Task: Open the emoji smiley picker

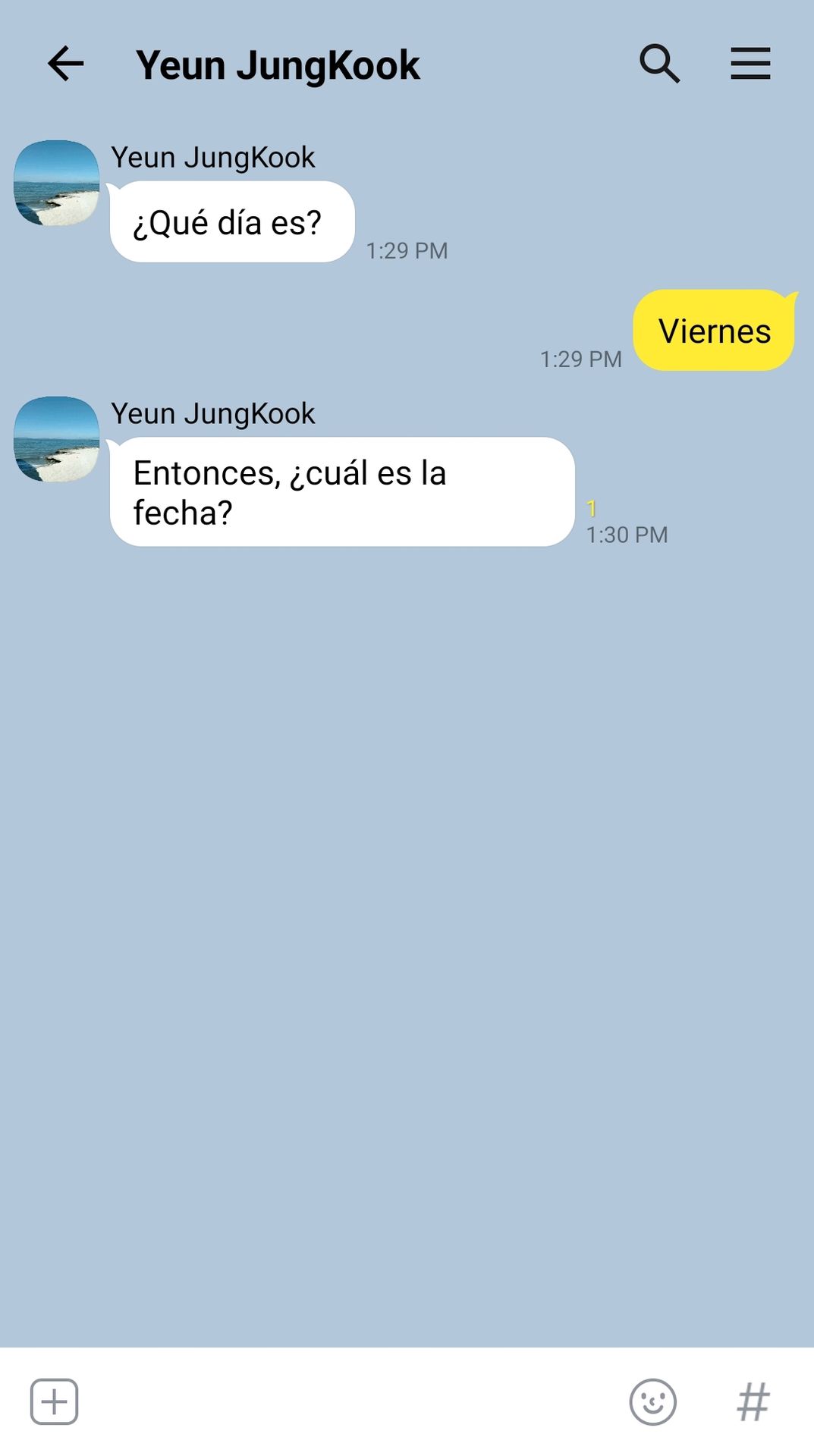Action: pyautogui.click(x=652, y=1401)
